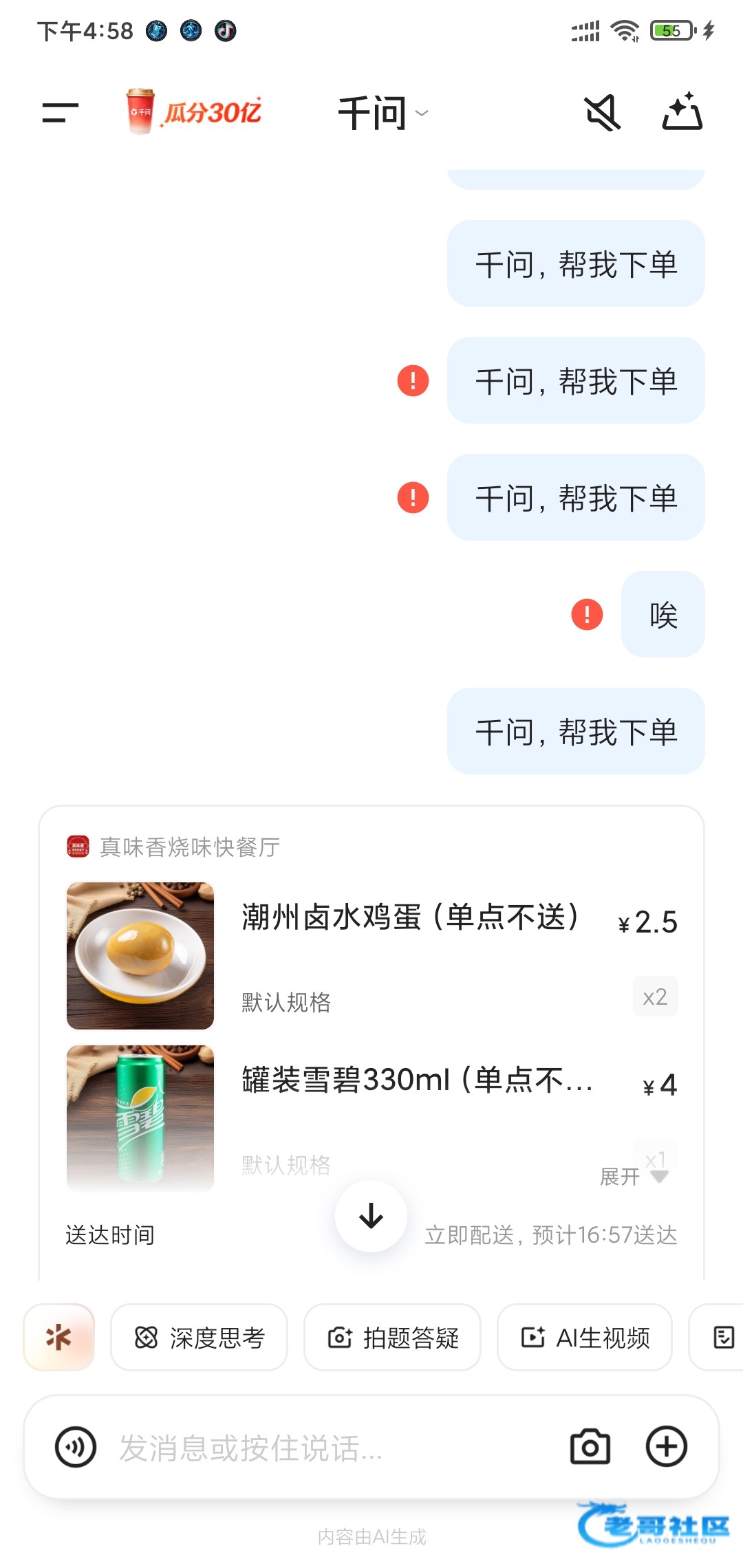Expand the 千问 model dropdown

(383, 113)
